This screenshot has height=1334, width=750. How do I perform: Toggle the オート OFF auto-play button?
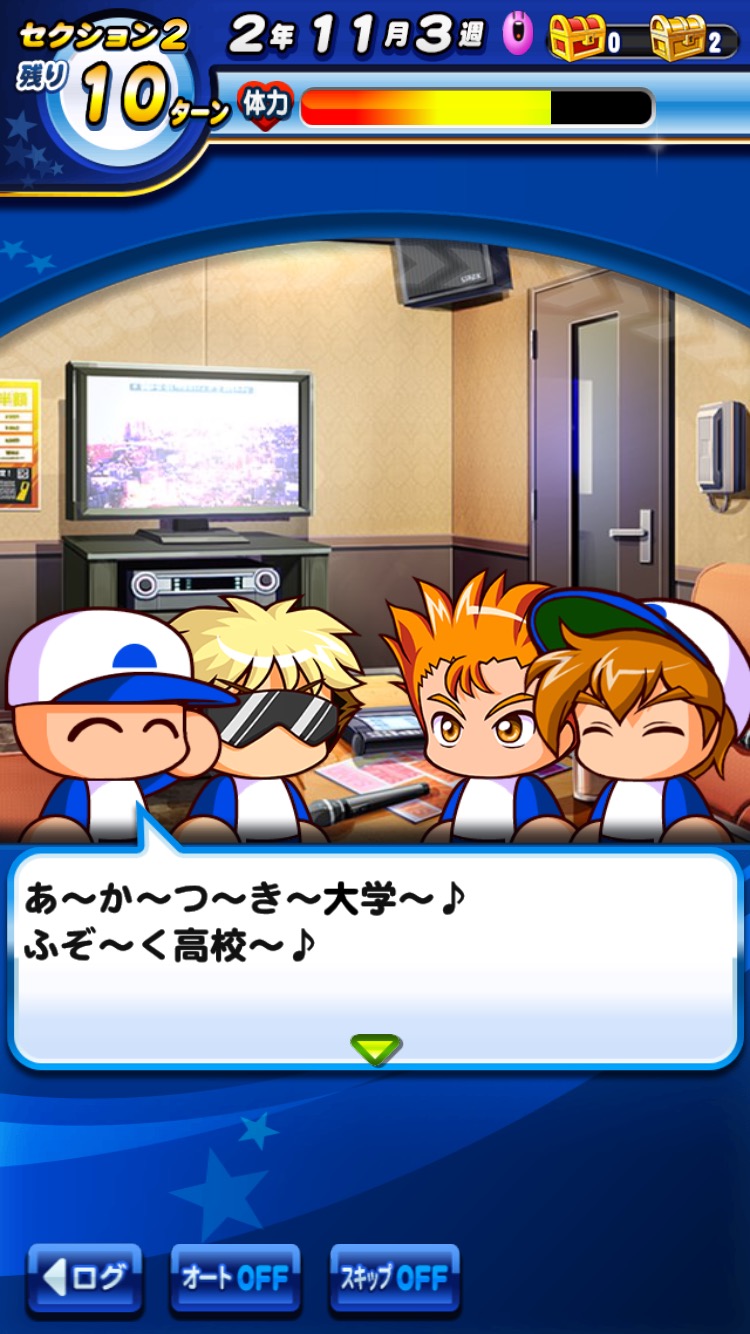click(235, 1278)
